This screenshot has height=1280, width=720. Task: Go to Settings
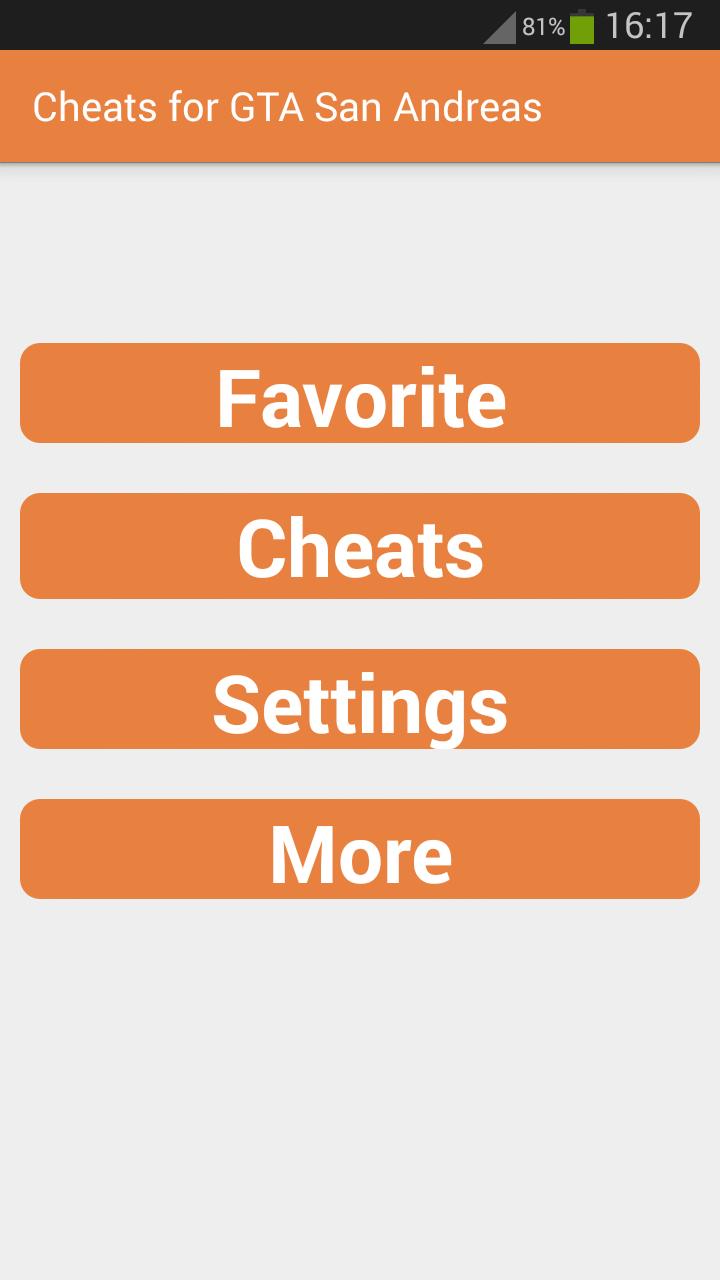tap(360, 699)
